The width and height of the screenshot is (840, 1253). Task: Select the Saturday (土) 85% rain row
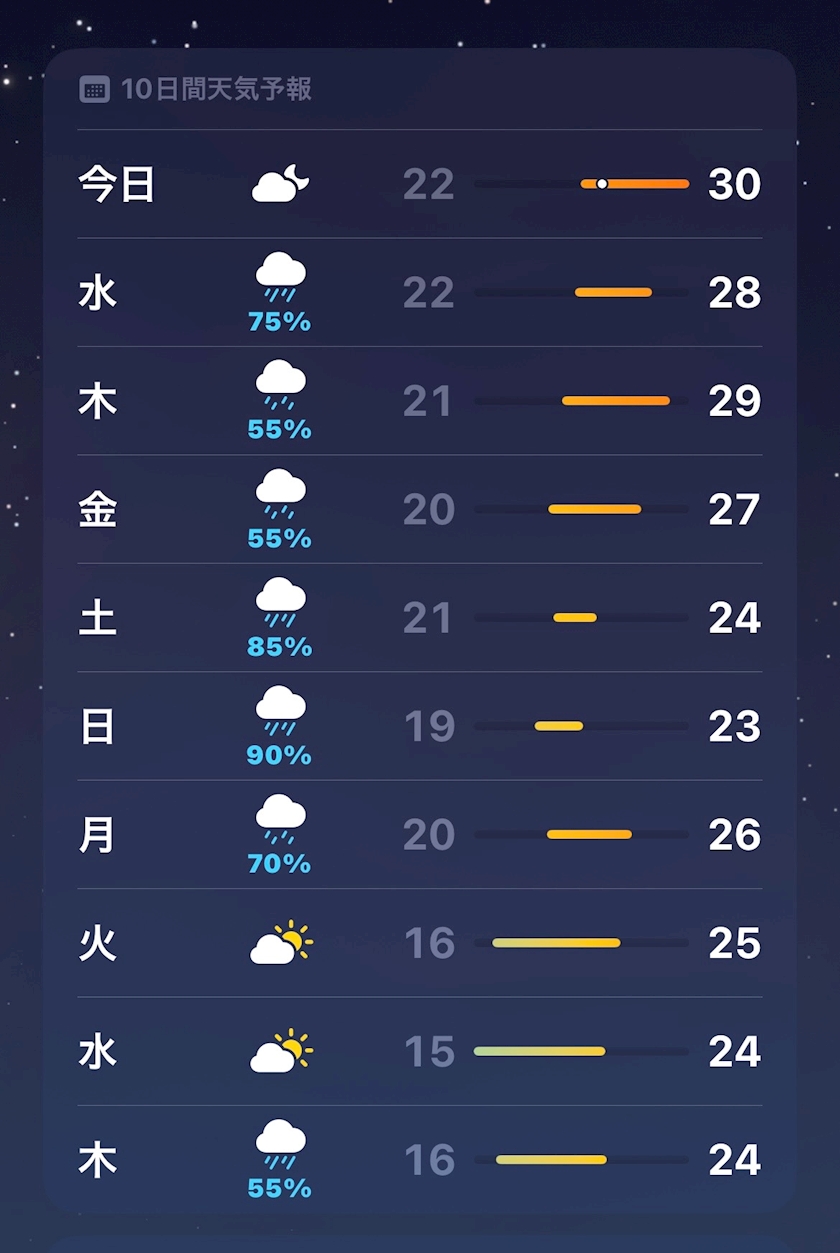(420, 618)
